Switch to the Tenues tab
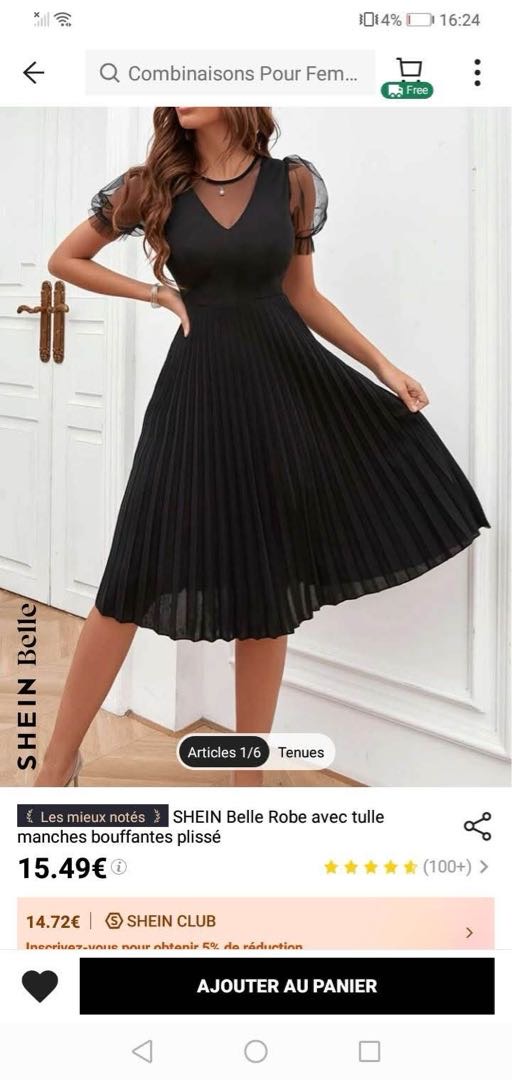The image size is (512, 1080). (300, 752)
